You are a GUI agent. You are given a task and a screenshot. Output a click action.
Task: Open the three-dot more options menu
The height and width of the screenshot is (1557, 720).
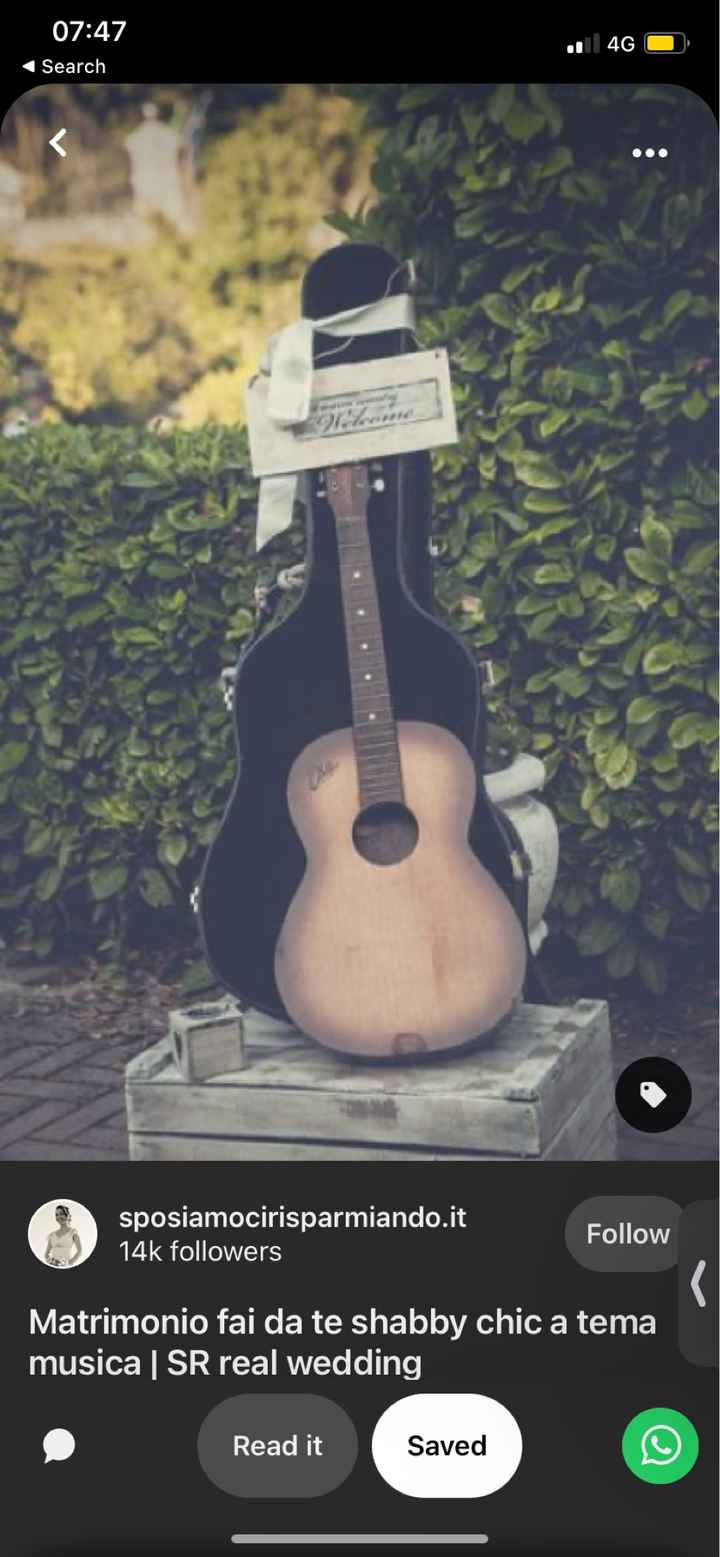coord(649,153)
